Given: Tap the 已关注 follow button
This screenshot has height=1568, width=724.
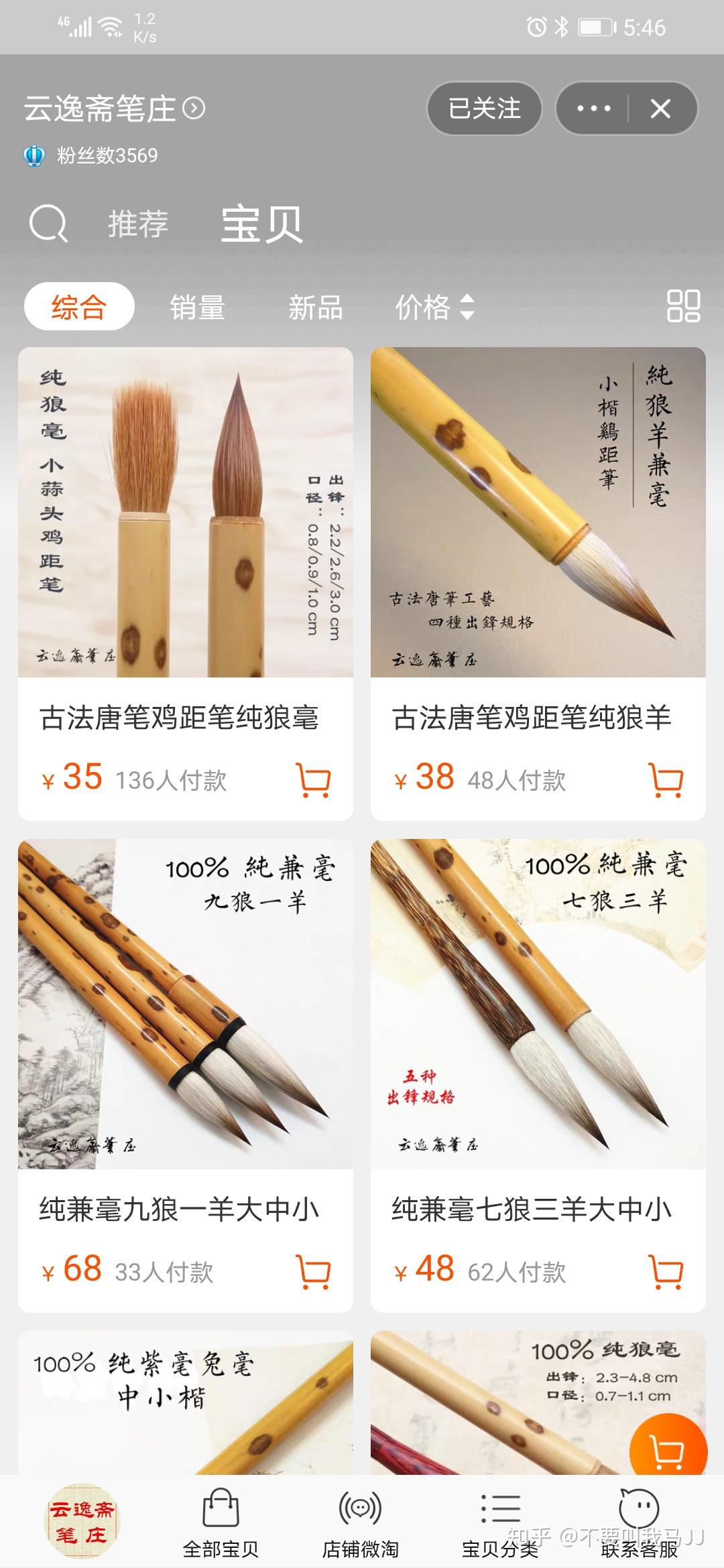Looking at the screenshot, I should [484, 109].
